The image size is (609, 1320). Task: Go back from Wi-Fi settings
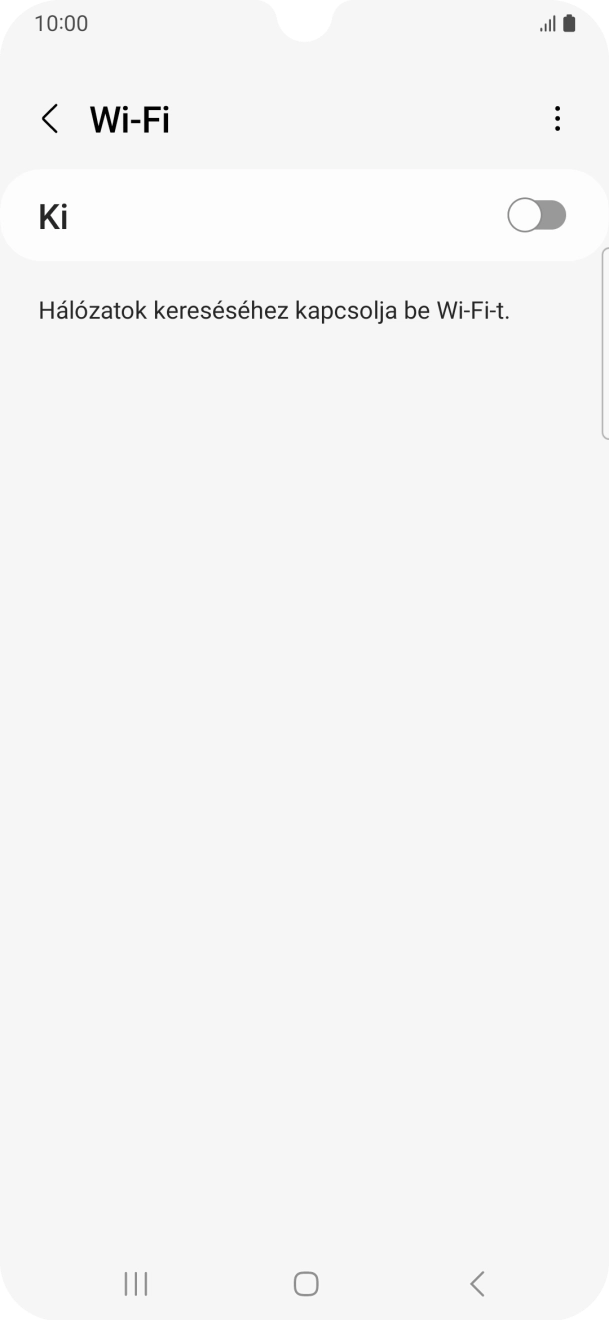click(x=49, y=120)
